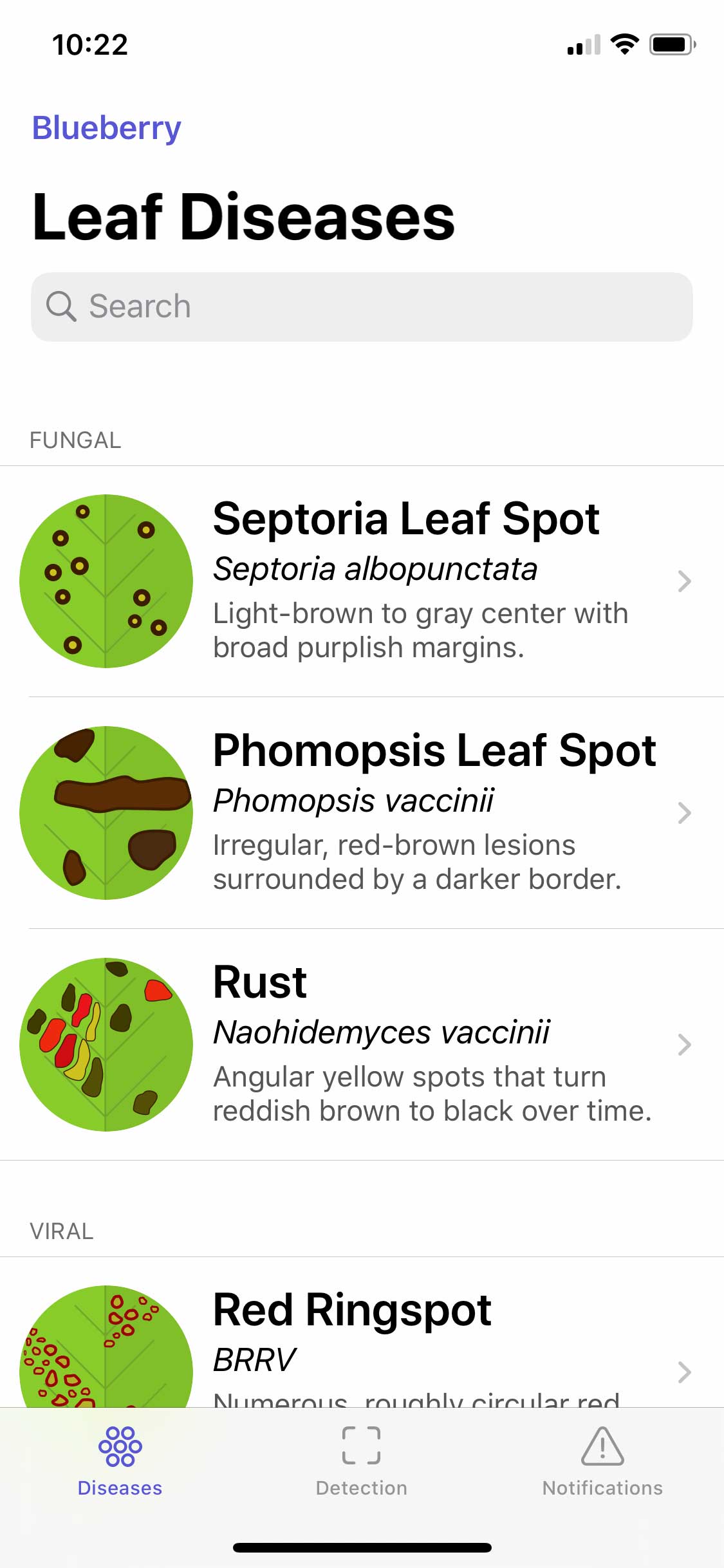This screenshot has height=1568, width=724.
Task: Go back to Blueberry
Action: 107,127
